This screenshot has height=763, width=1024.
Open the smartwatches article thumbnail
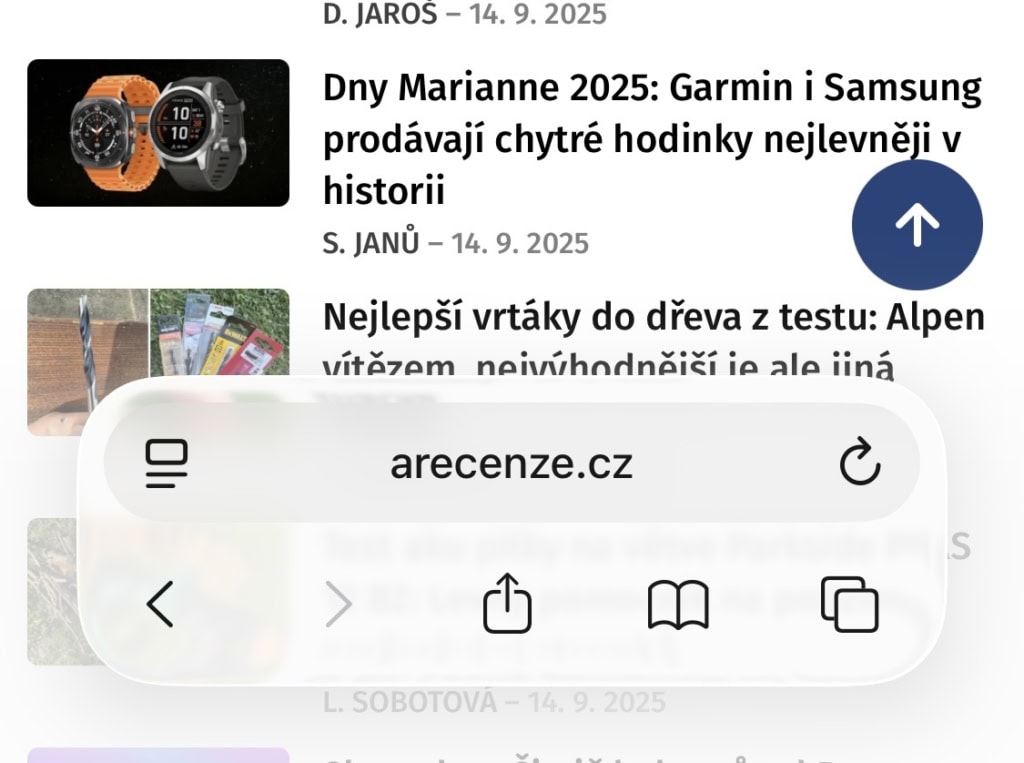click(x=158, y=133)
